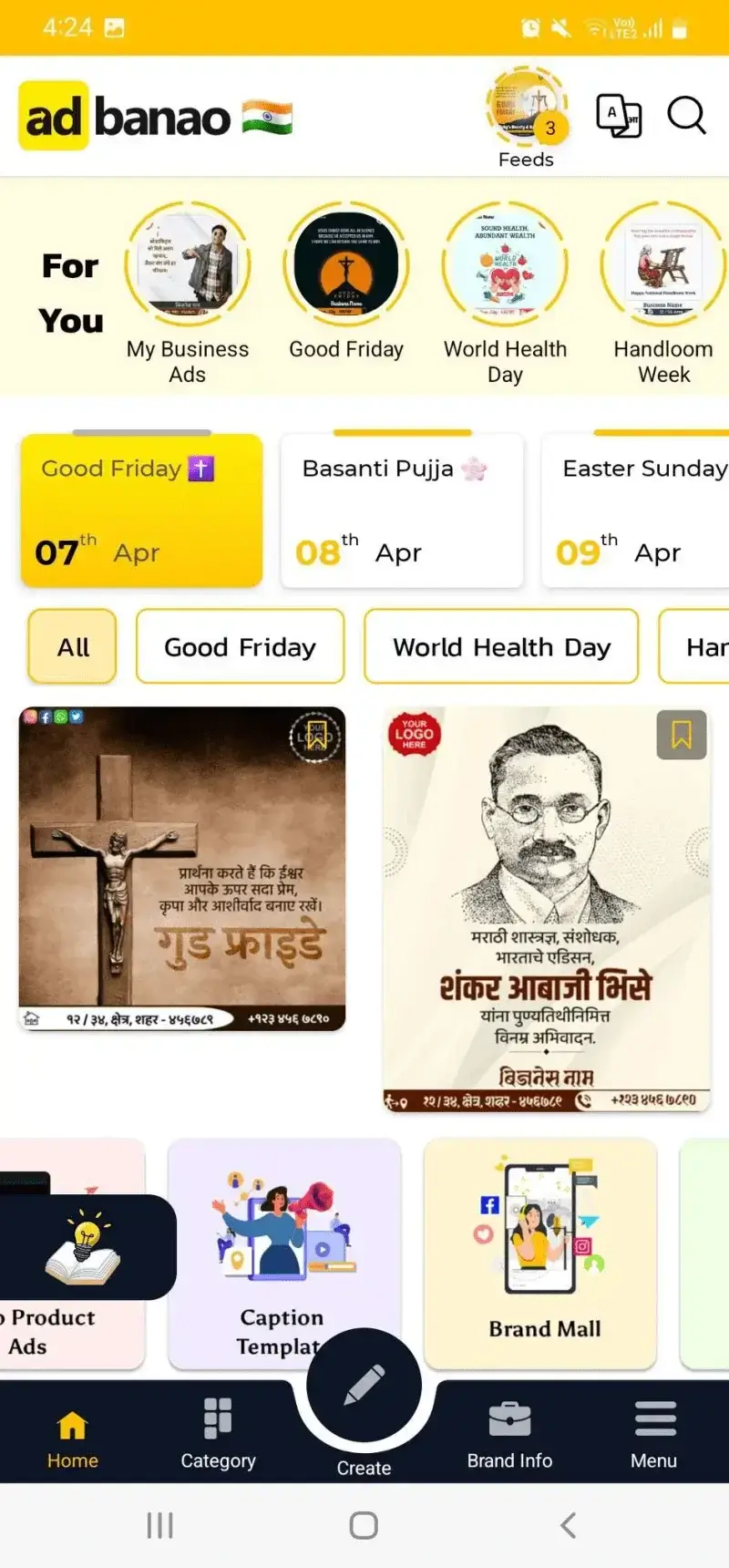
Task: Open Feeds with 3 new items
Action: [x=527, y=118]
